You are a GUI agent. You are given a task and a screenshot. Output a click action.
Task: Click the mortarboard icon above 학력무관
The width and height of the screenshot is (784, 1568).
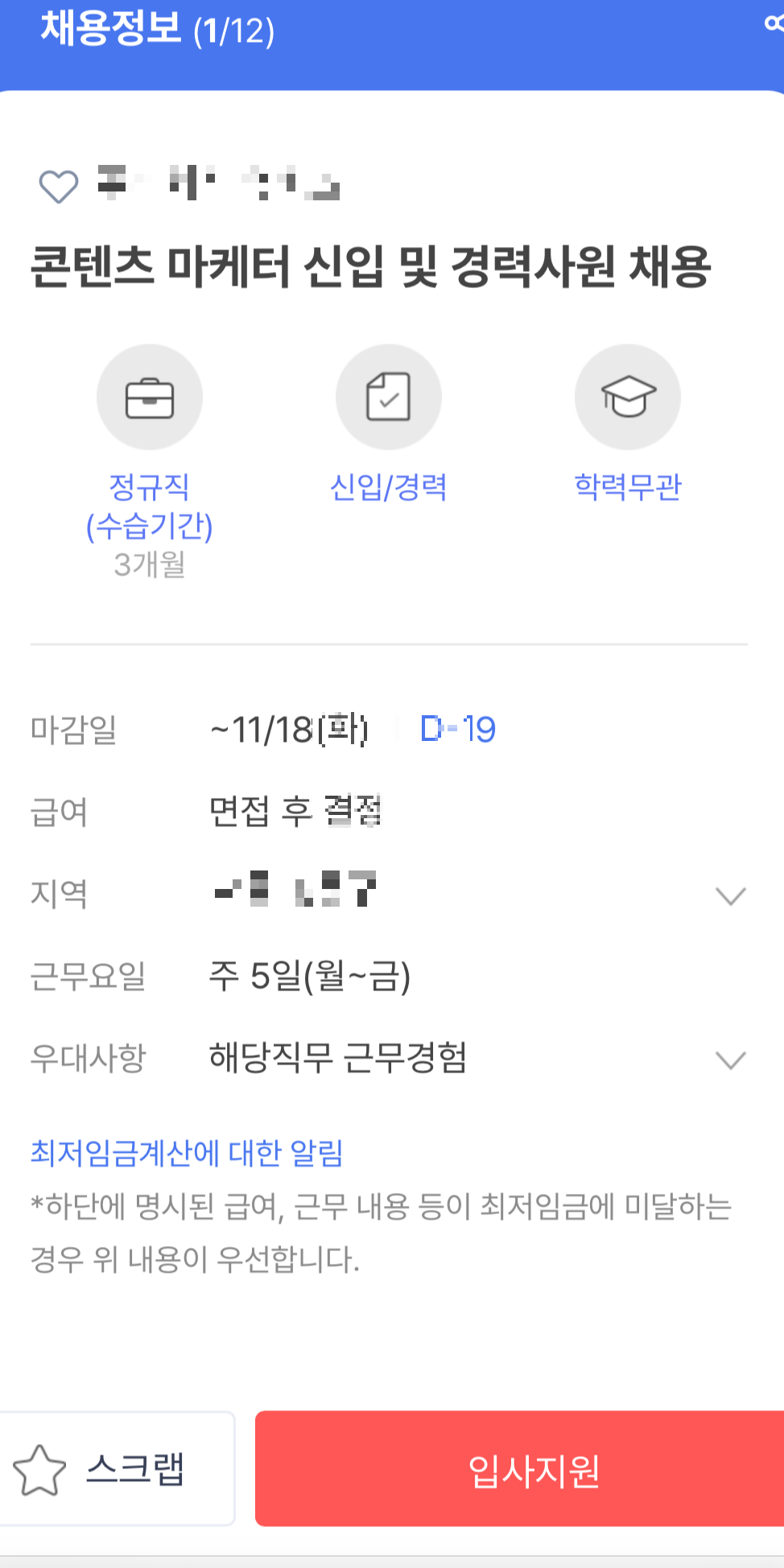(x=628, y=396)
